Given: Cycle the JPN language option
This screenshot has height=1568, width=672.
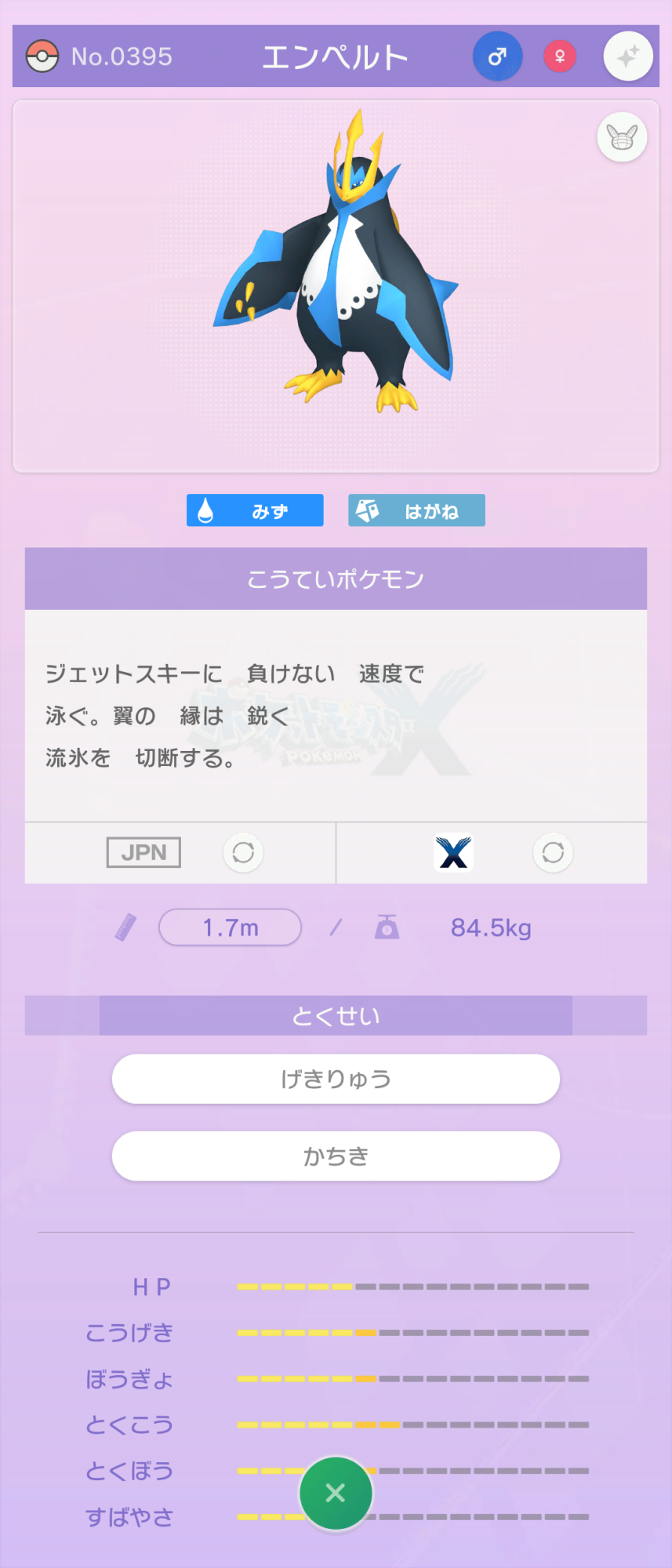Looking at the screenshot, I should coord(243,852).
